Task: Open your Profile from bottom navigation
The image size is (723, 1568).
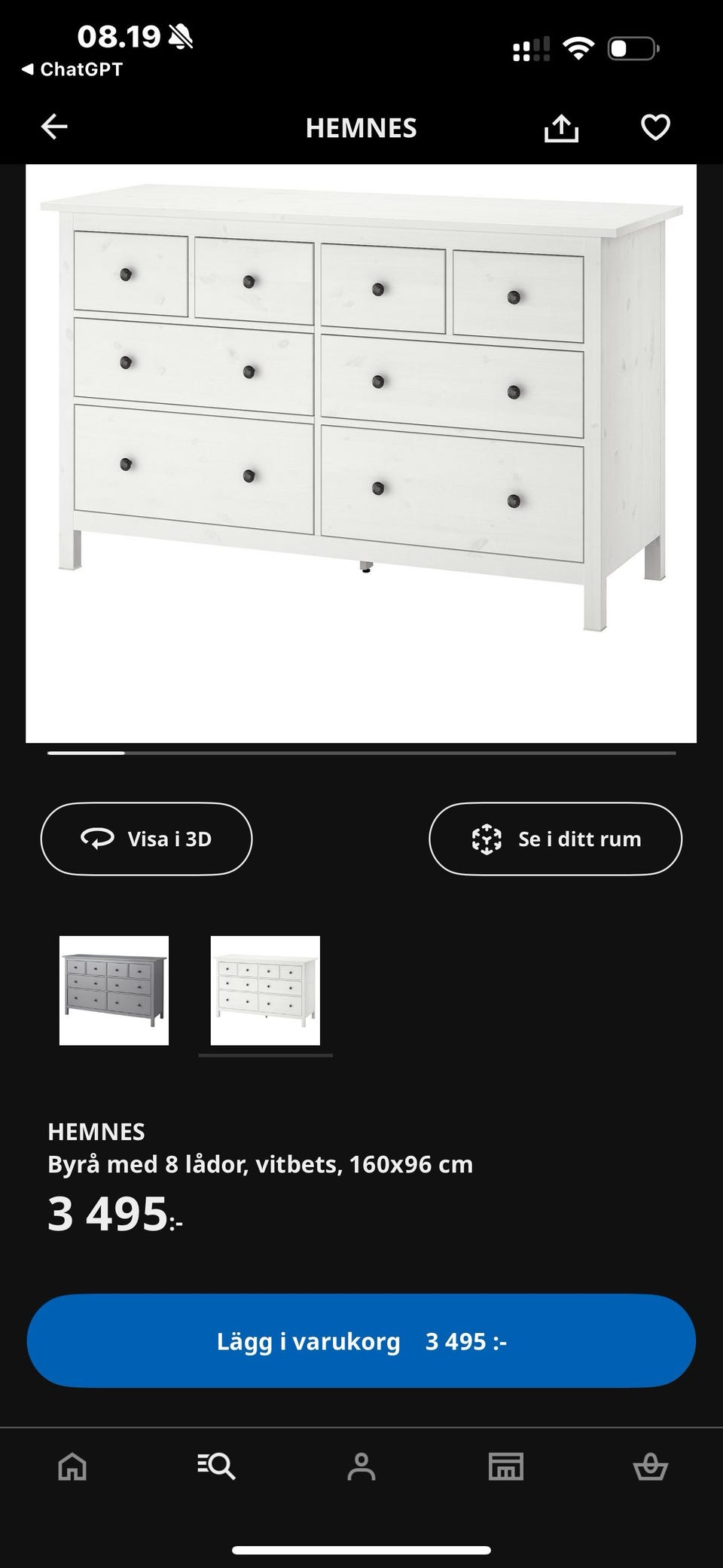Action: pyautogui.click(x=361, y=1466)
